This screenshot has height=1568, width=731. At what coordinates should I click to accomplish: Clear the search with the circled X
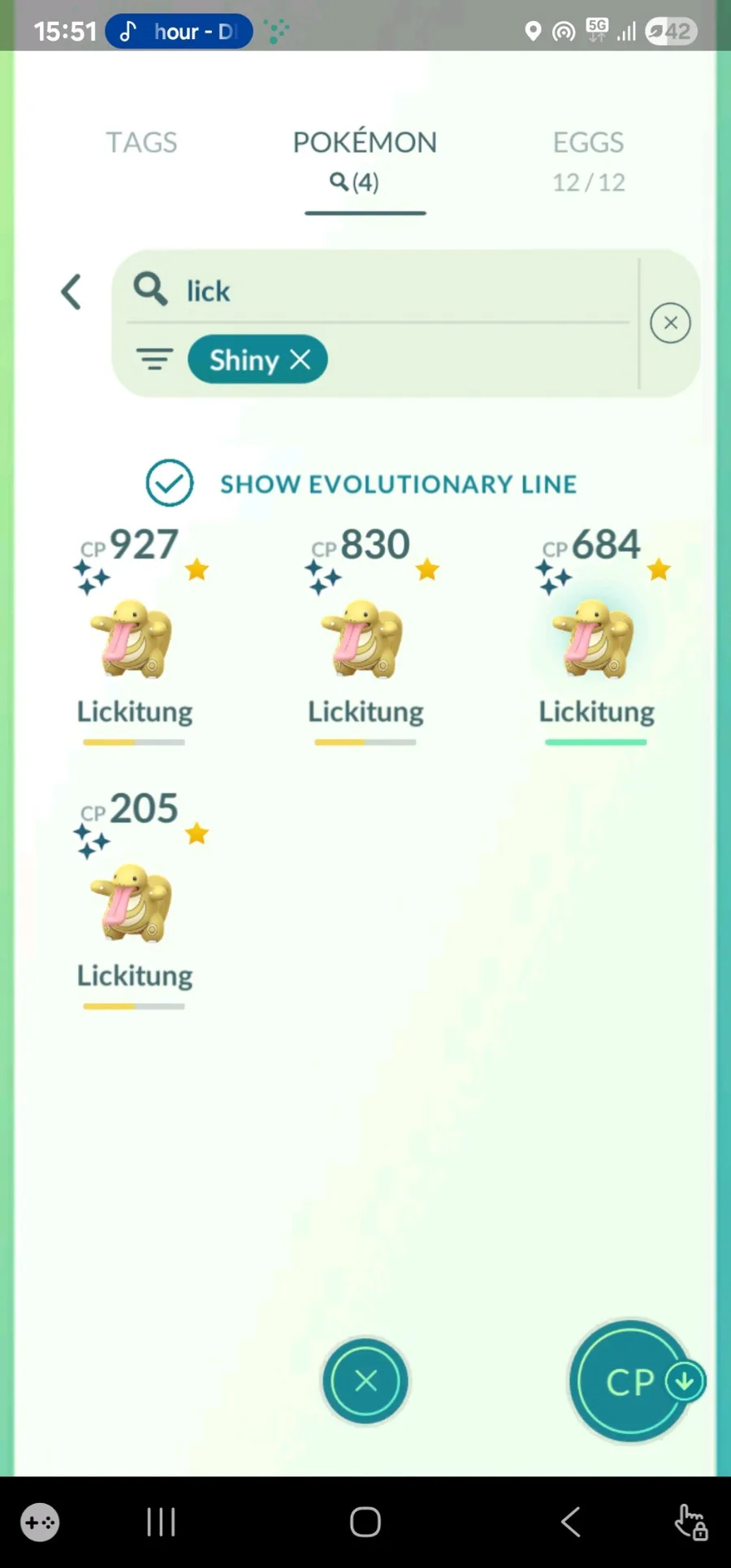pos(670,322)
